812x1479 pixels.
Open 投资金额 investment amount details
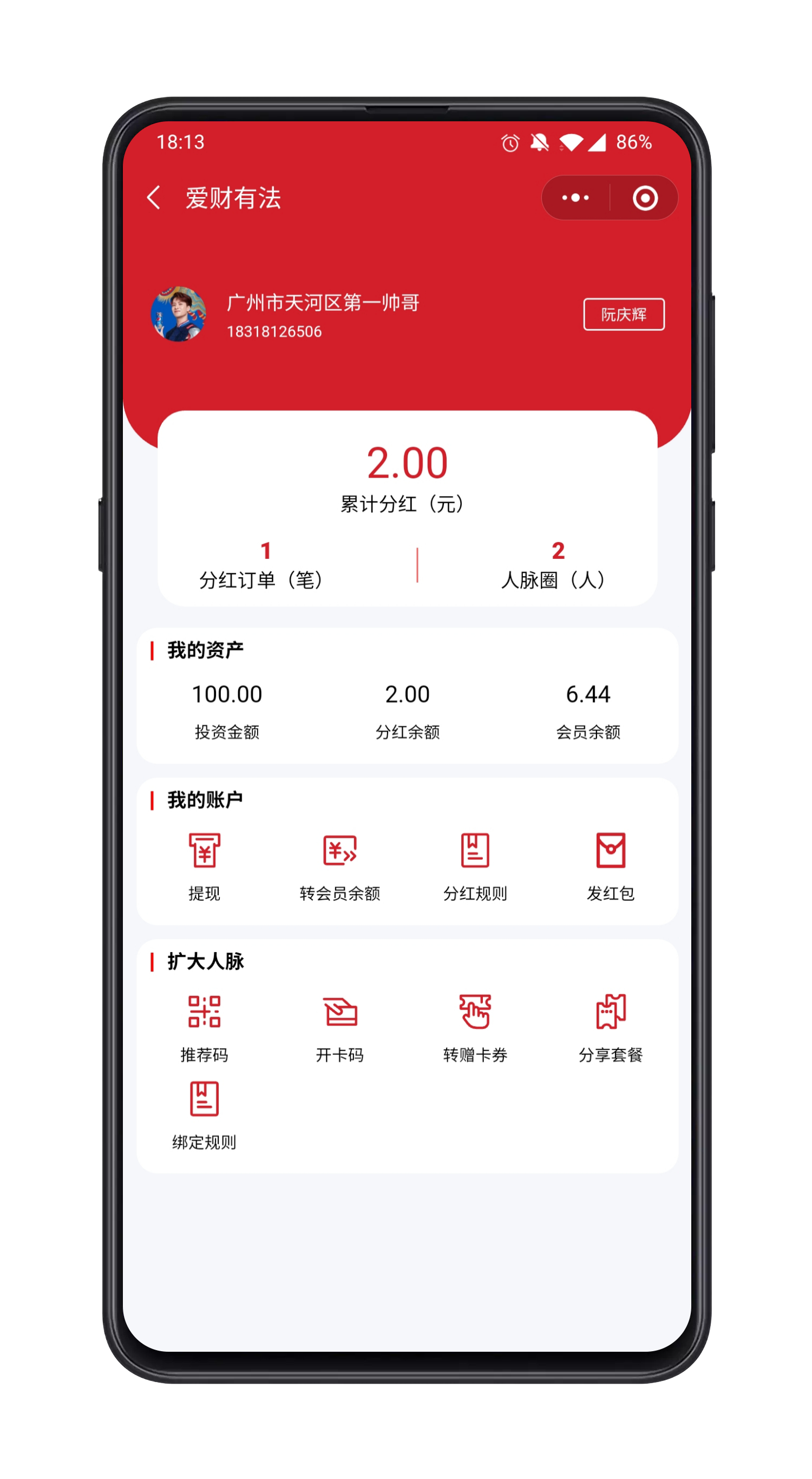[227, 711]
